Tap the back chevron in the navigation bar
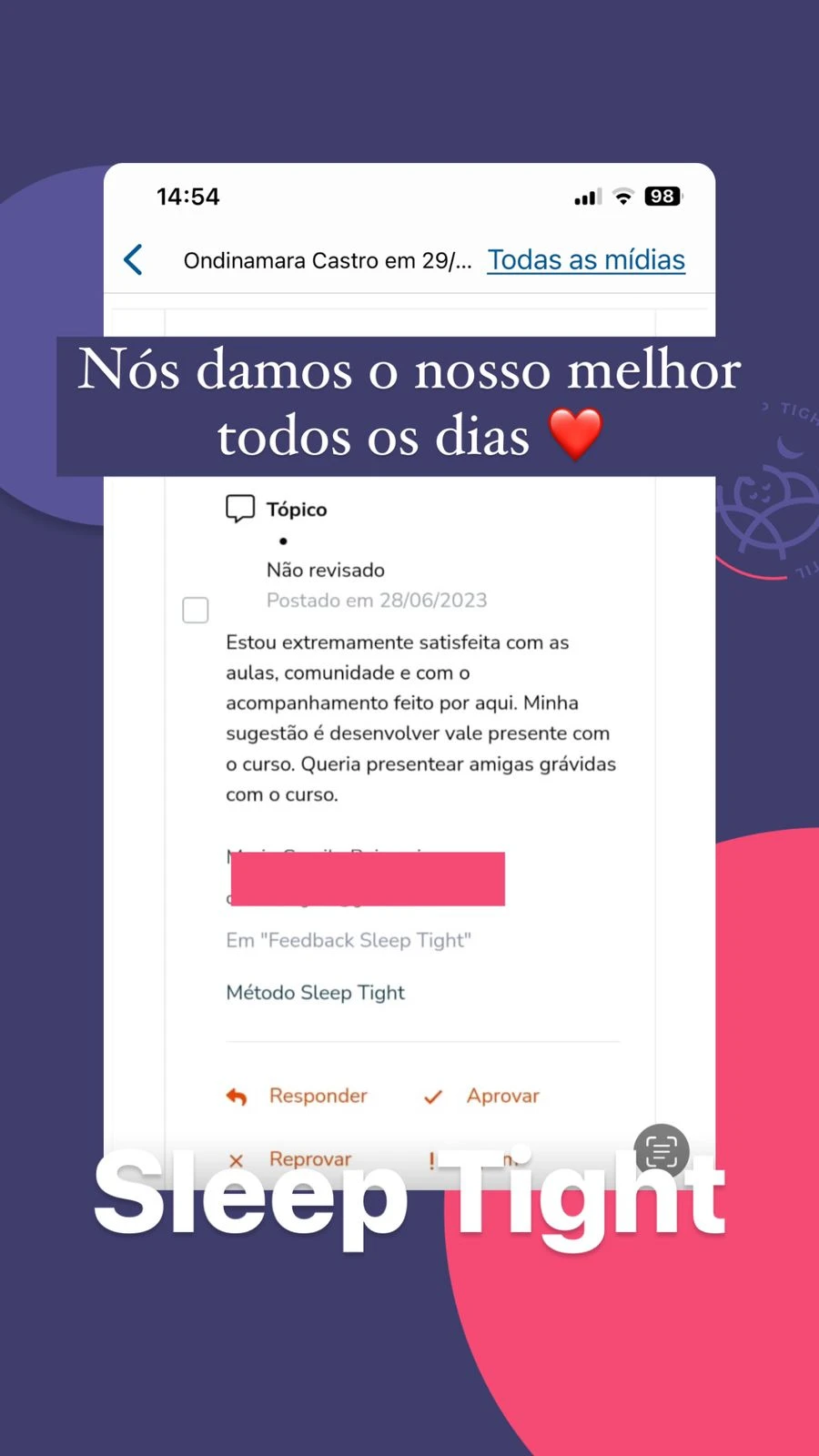The width and height of the screenshot is (819, 1456). pyautogui.click(x=133, y=259)
